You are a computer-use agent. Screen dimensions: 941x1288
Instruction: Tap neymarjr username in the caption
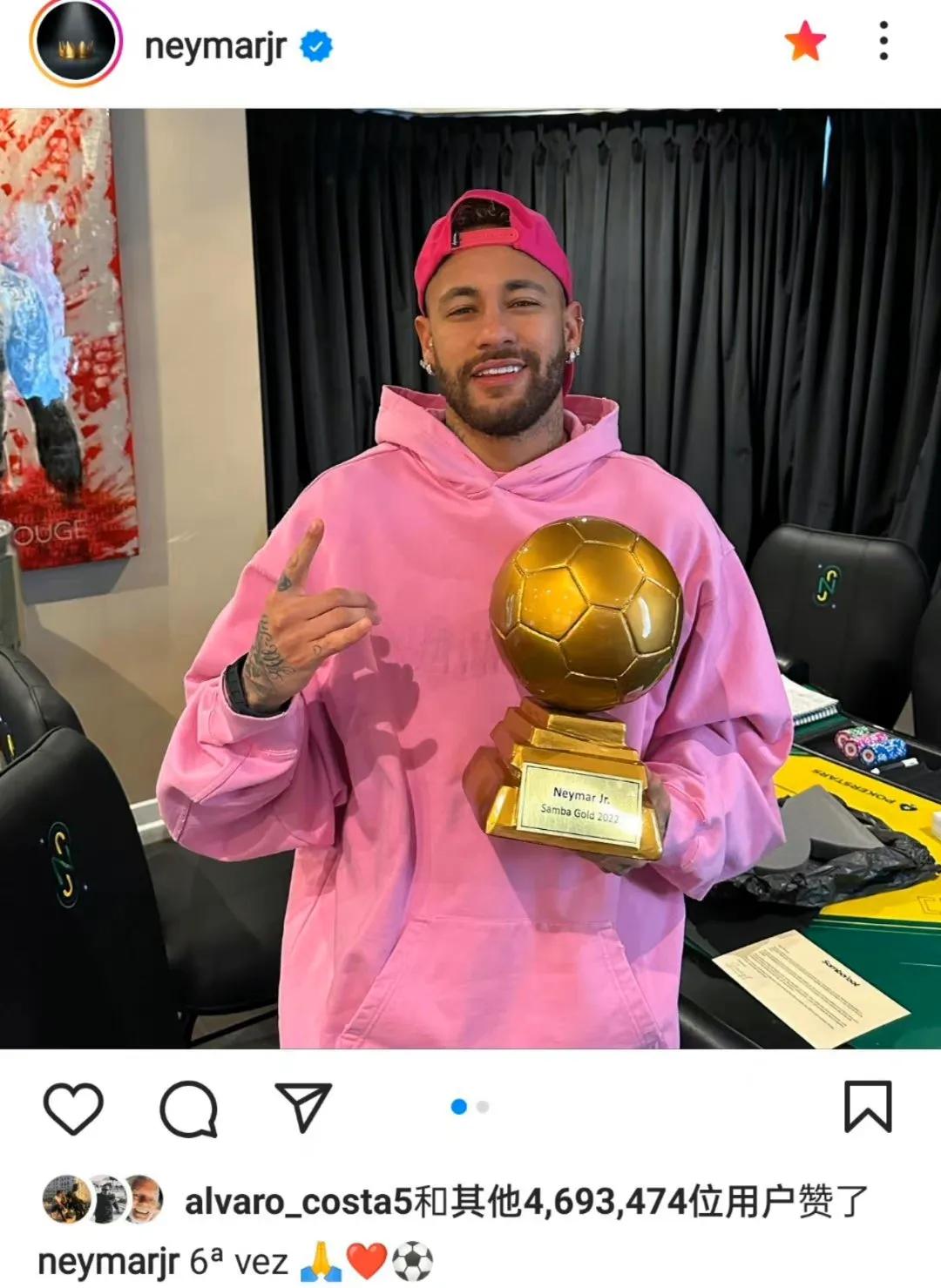(109, 1262)
